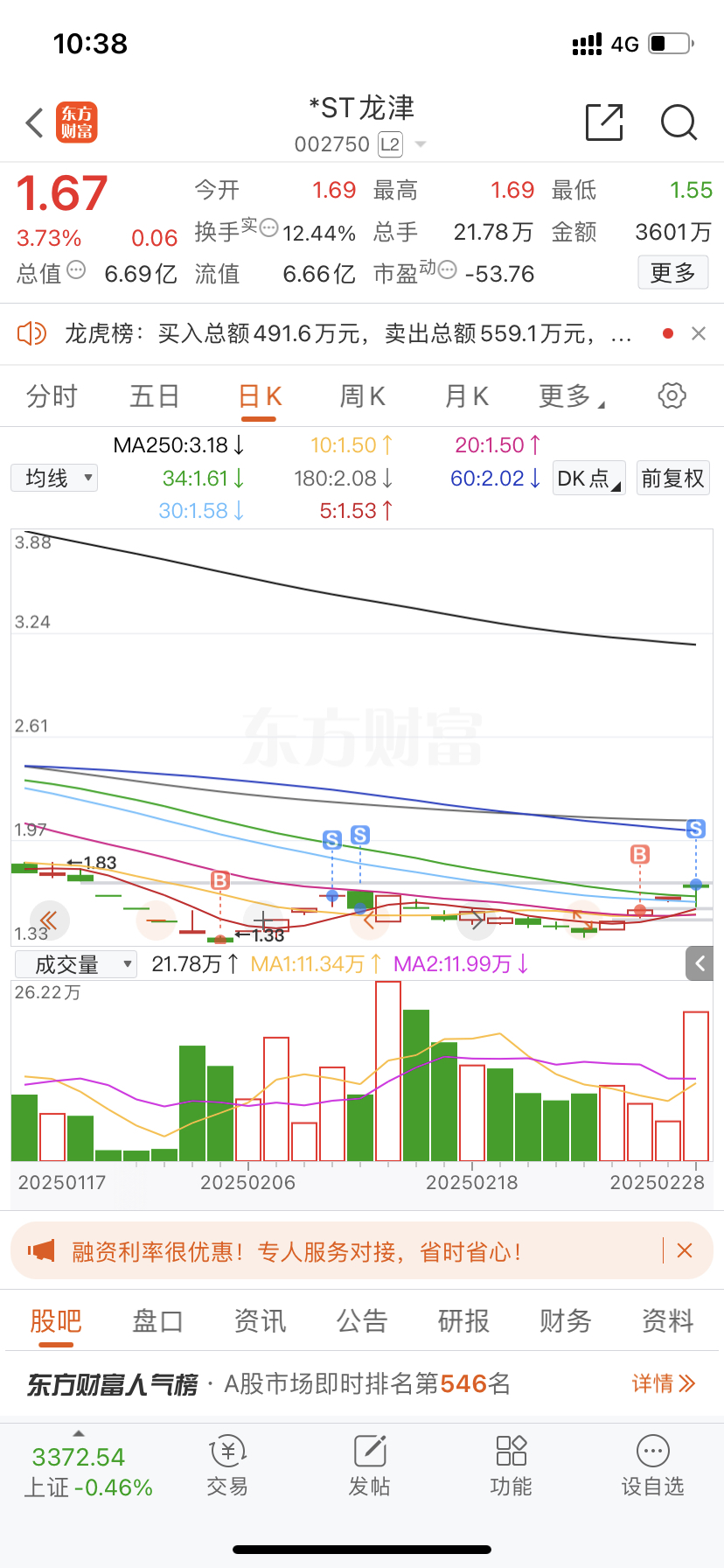The image size is (724, 1568).
Task: Switch to the 五日 chart tab
Action: pyautogui.click(x=155, y=396)
